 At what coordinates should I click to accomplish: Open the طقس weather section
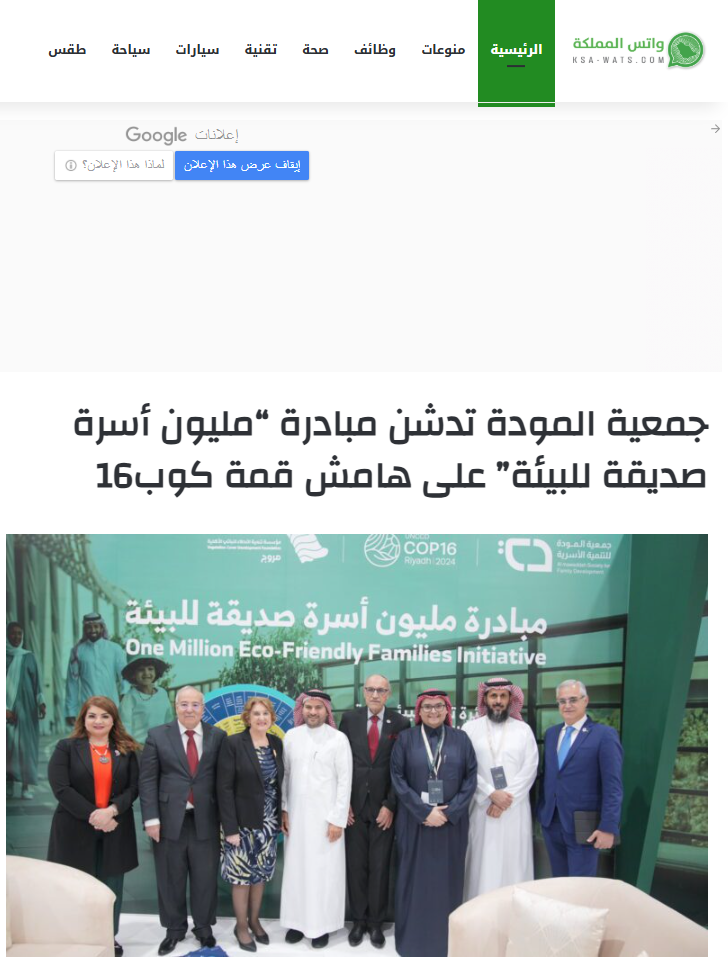tap(67, 50)
